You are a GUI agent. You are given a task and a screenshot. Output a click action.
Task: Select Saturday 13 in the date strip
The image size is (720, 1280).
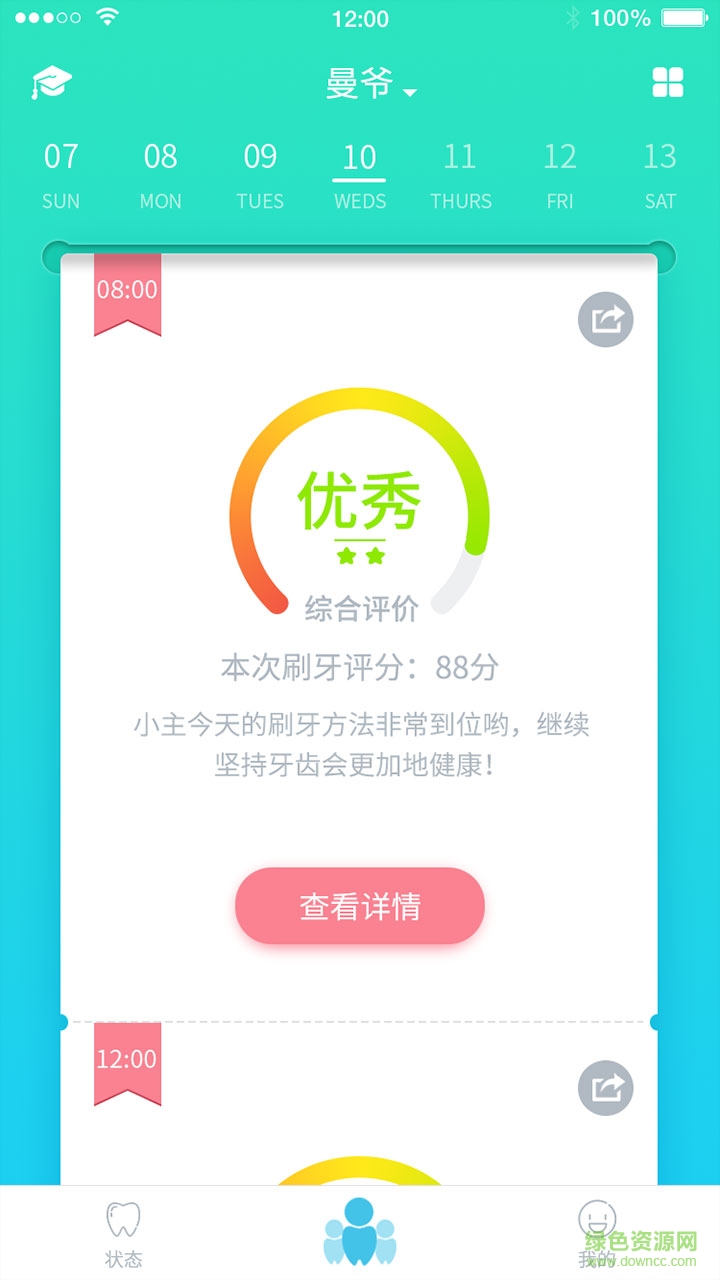[660, 174]
